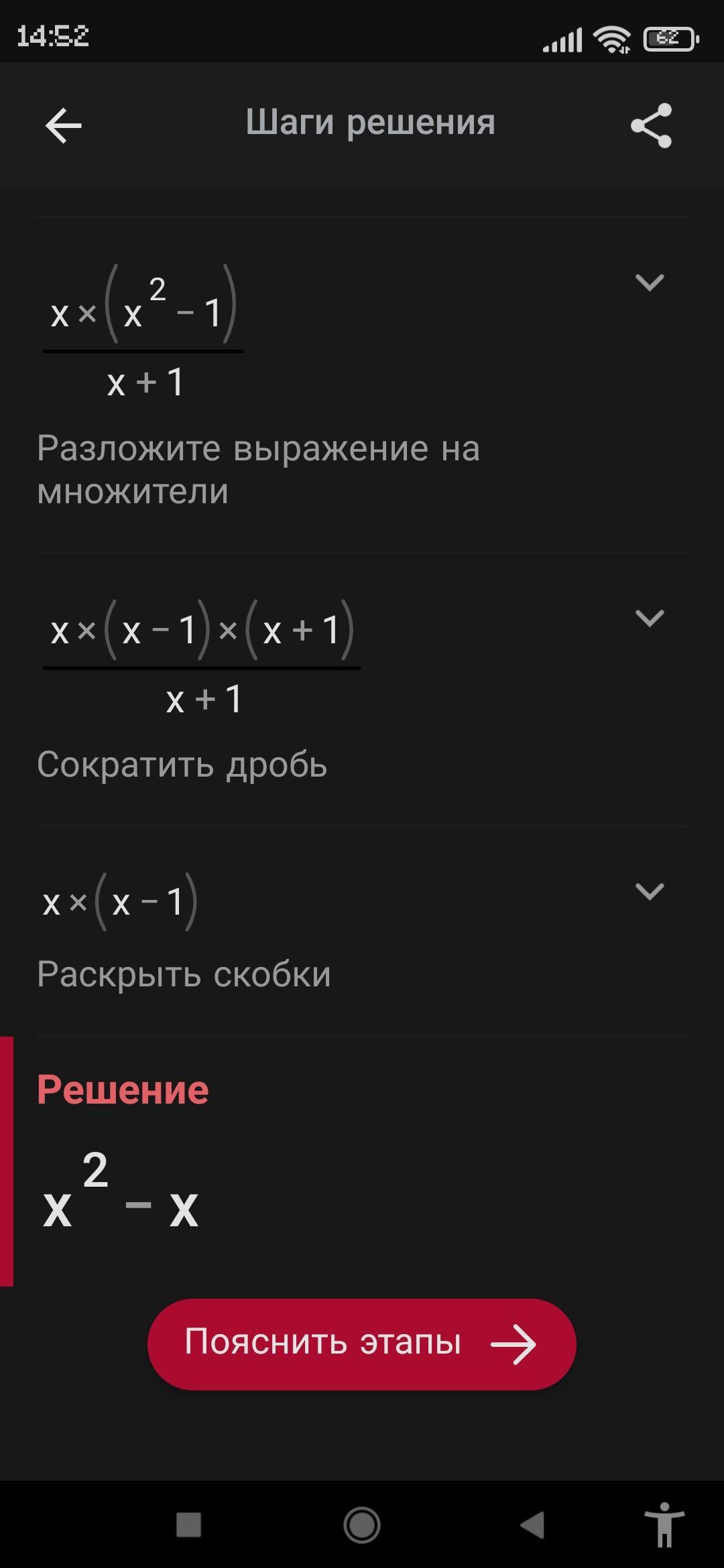Tap the system home button
724x1568 pixels.
tap(362, 1525)
